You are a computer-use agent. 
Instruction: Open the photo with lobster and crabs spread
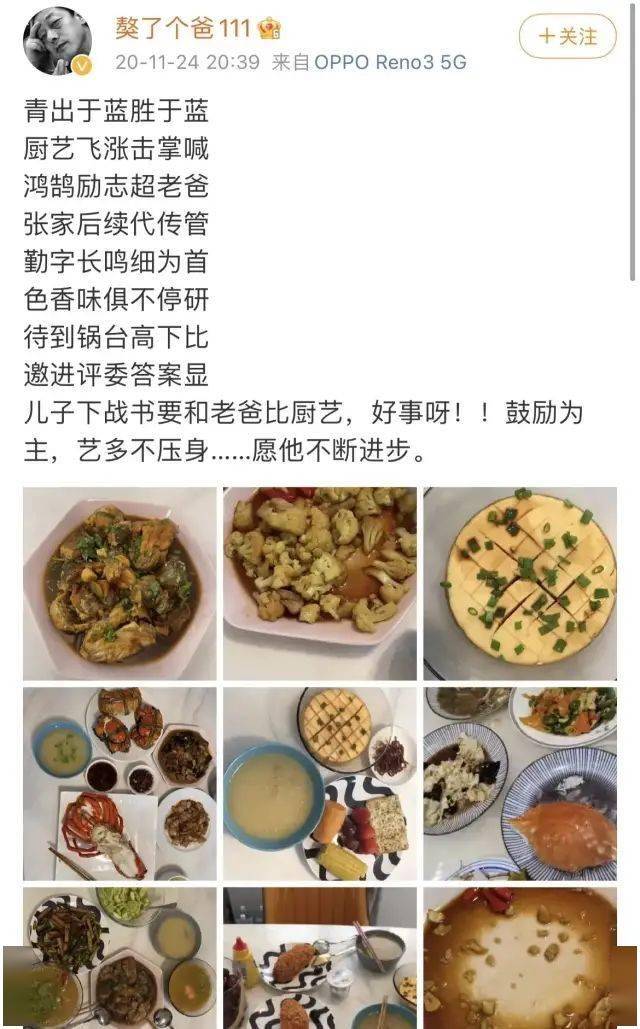(119, 783)
